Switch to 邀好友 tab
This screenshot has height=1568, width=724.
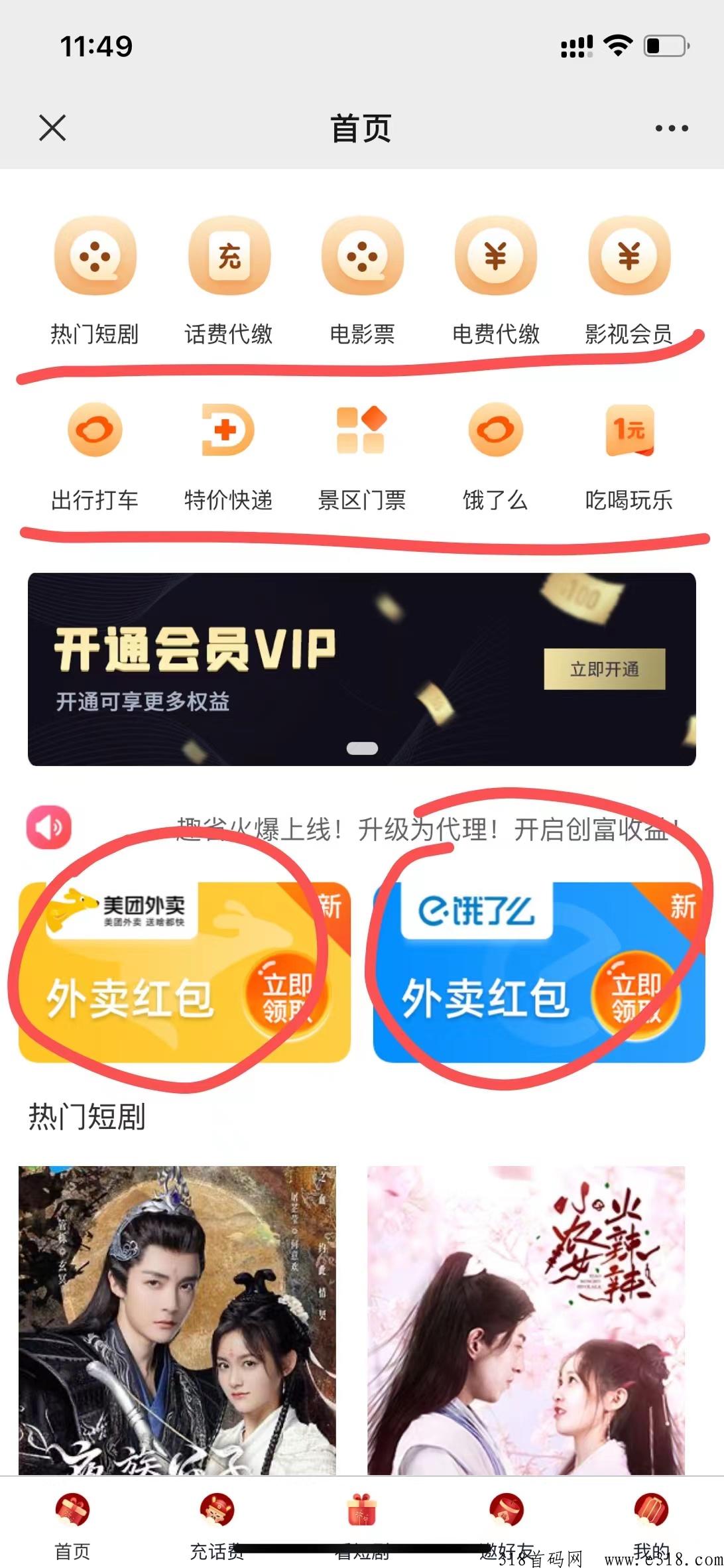click(x=507, y=1526)
